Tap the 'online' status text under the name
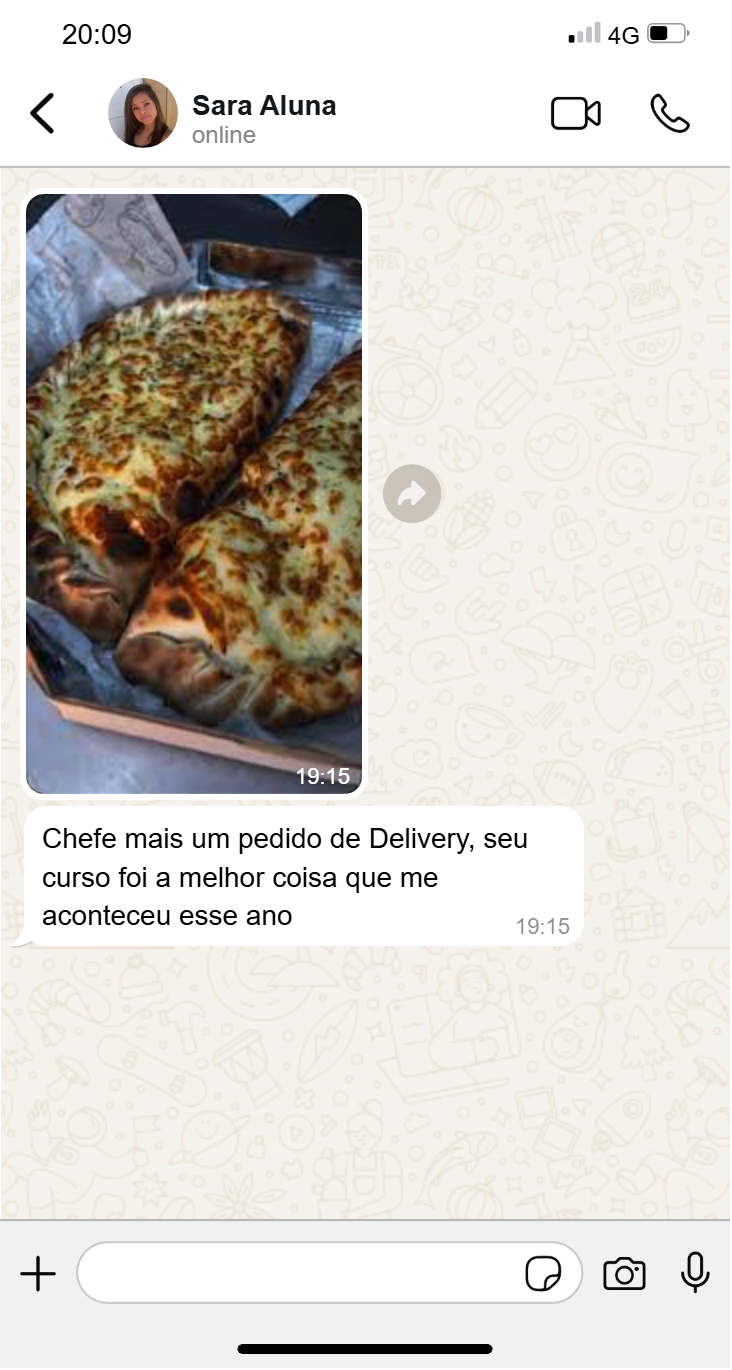Screen dimensions: 732x1370 tap(222, 135)
